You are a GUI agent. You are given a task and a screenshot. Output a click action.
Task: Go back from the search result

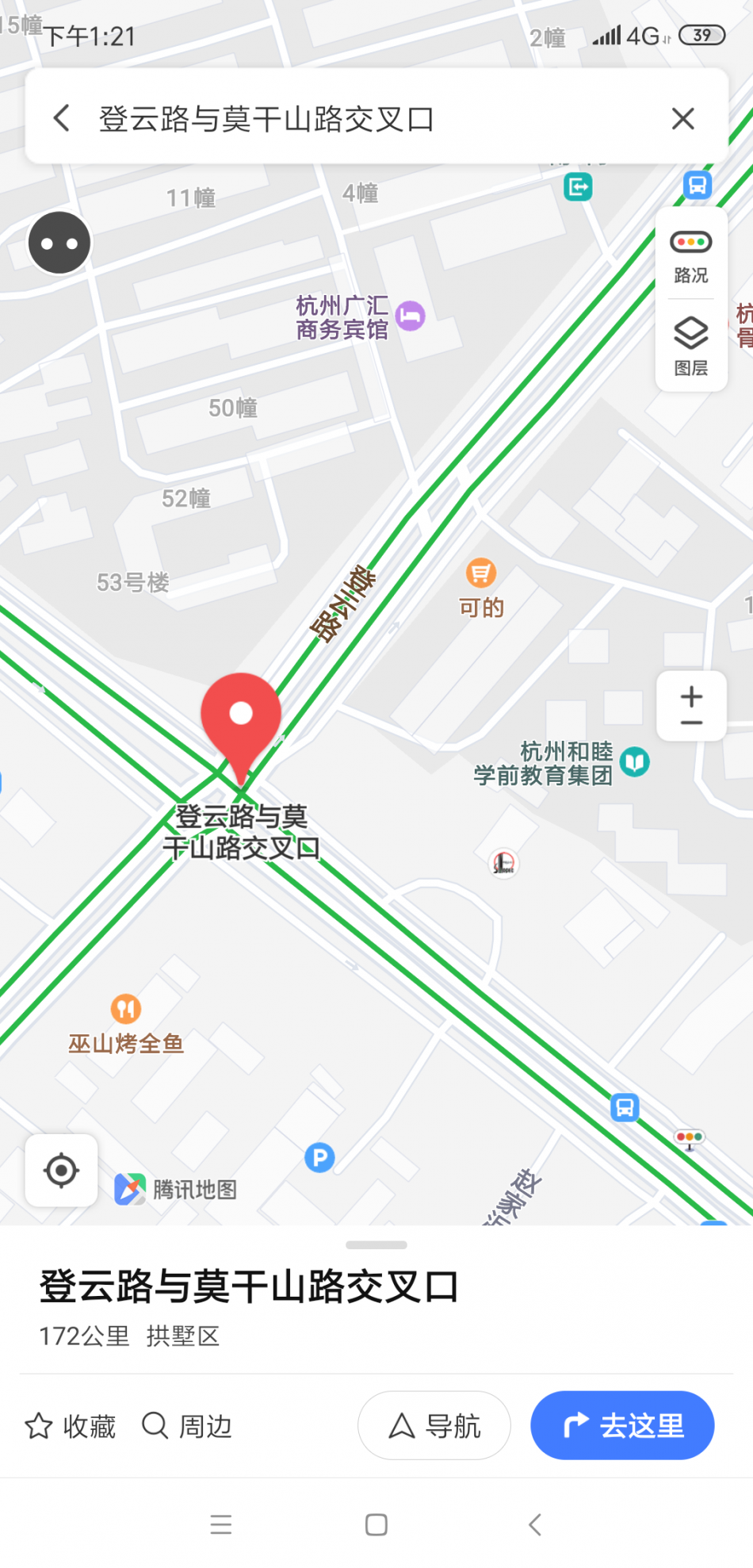tap(61, 119)
